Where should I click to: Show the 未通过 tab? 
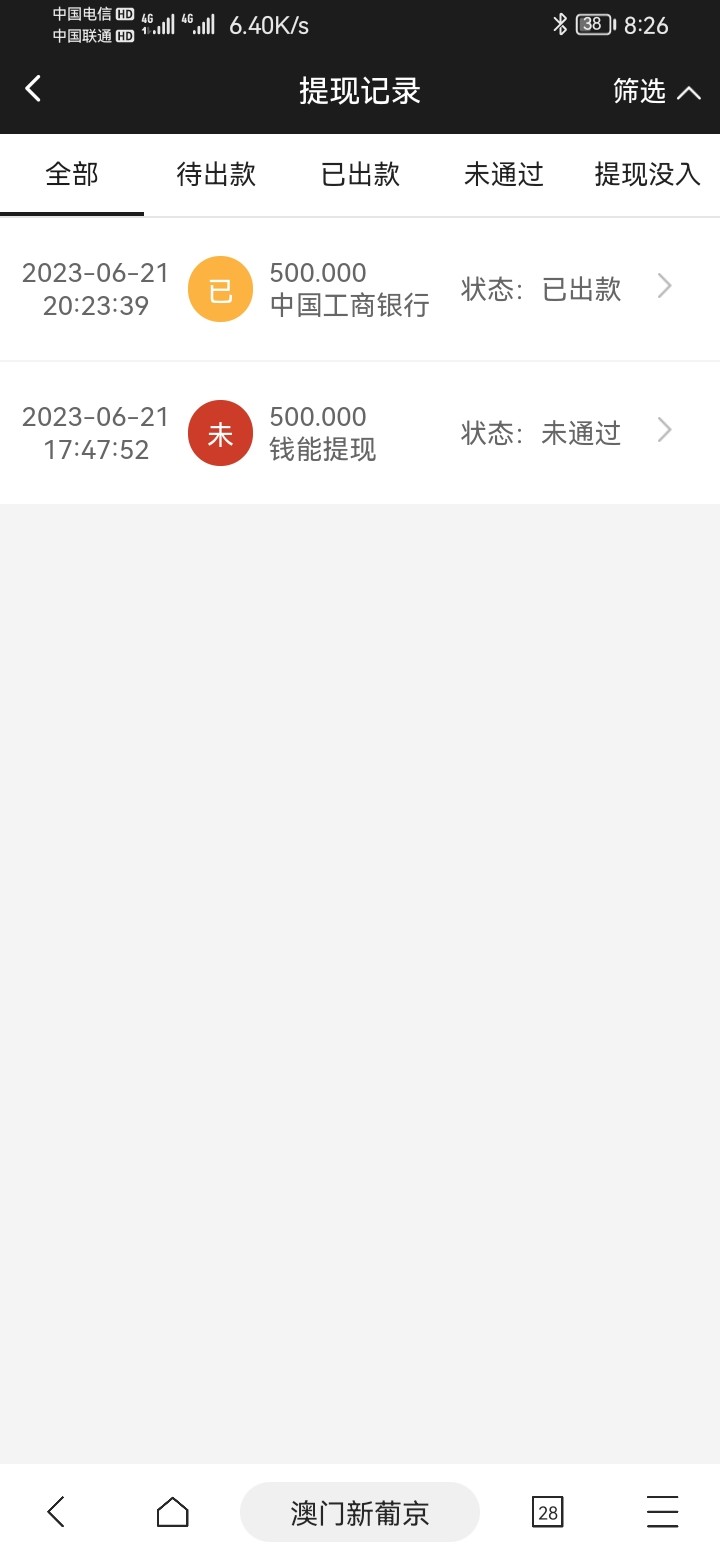pyautogui.click(x=503, y=175)
